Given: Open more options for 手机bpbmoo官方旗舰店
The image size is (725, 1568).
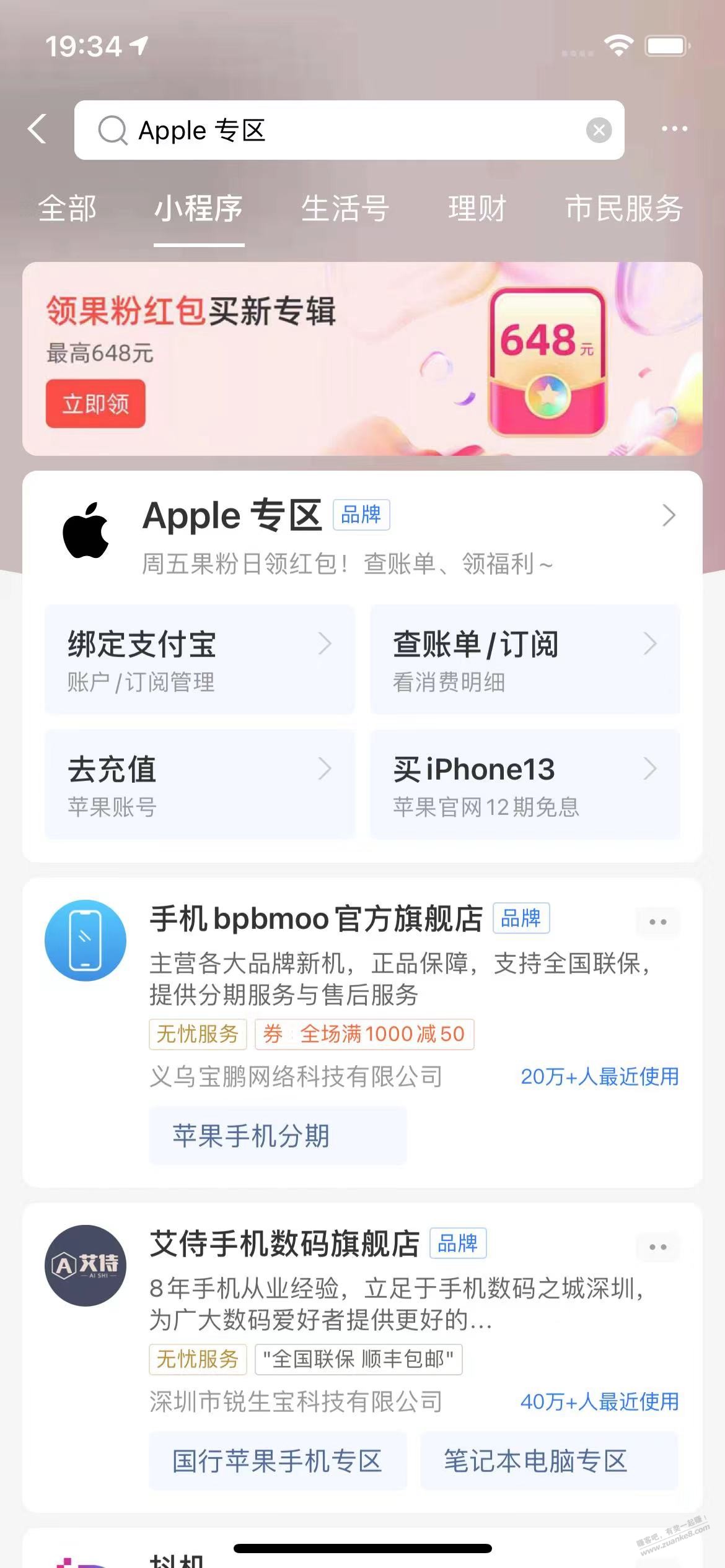Looking at the screenshot, I should pyautogui.click(x=657, y=922).
